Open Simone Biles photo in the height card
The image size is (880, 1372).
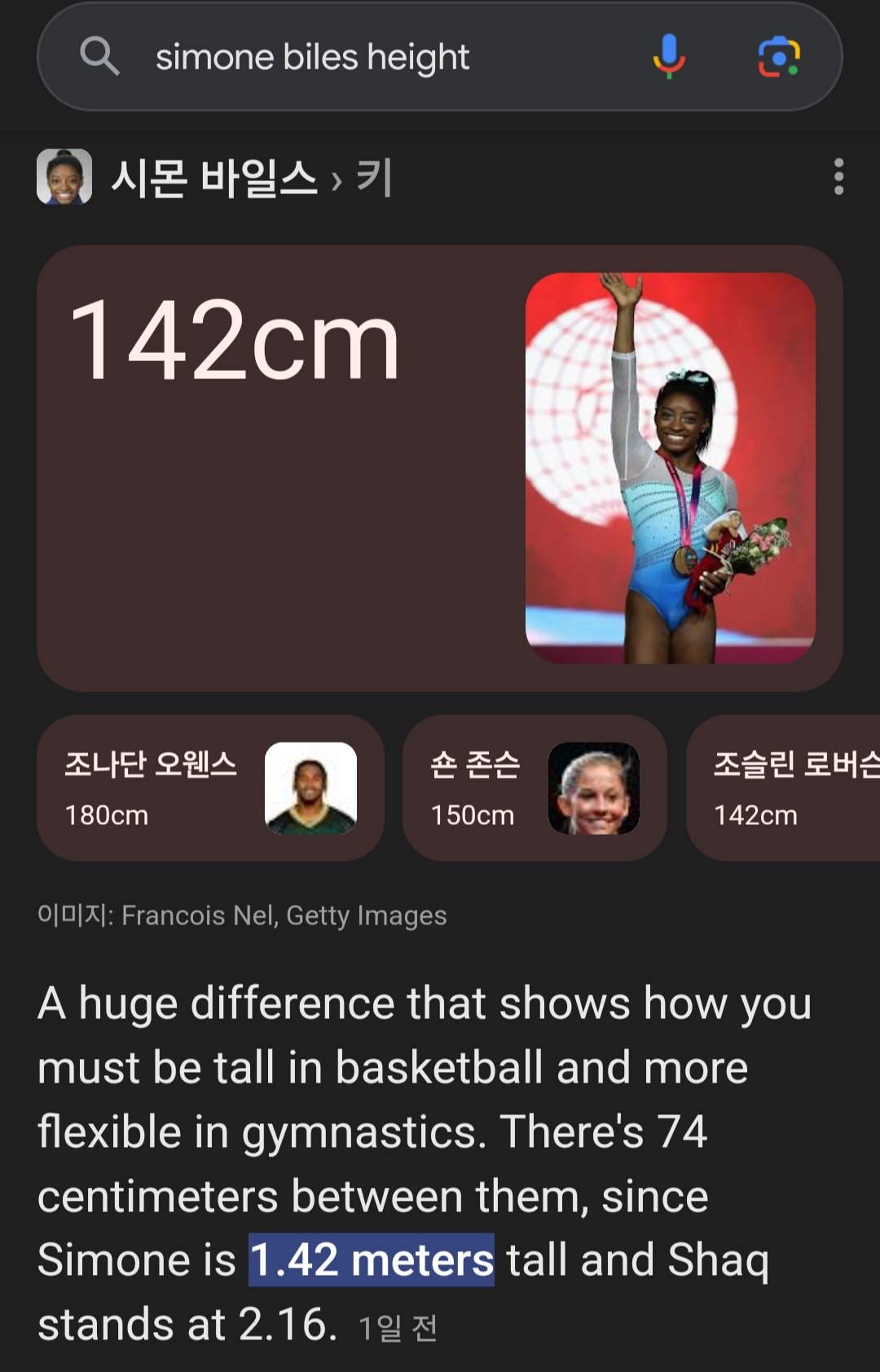670,468
